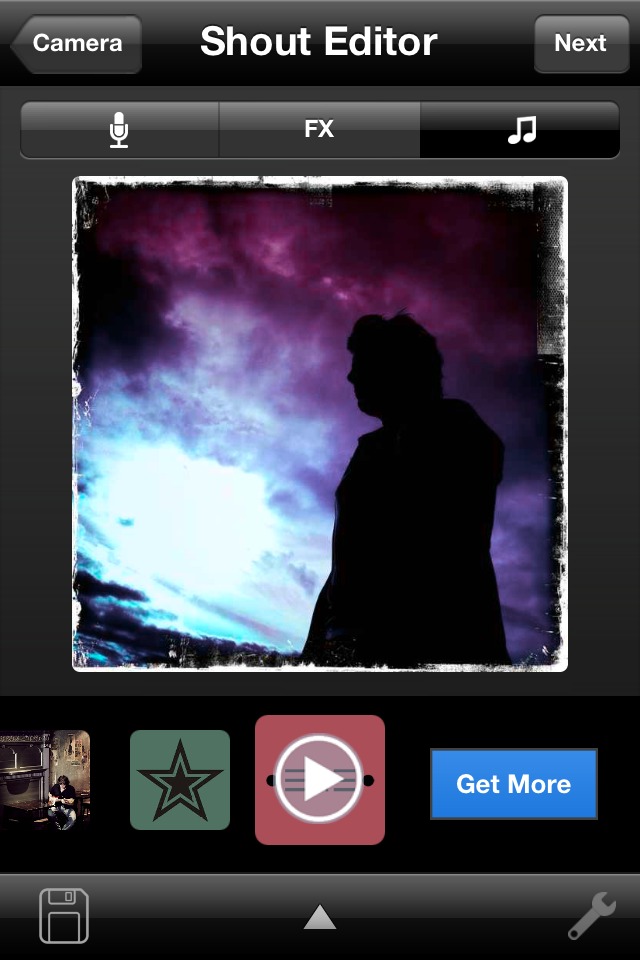The width and height of the screenshot is (640, 960).
Task: Tap Get More to browse music
Action: pyautogui.click(x=513, y=784)
